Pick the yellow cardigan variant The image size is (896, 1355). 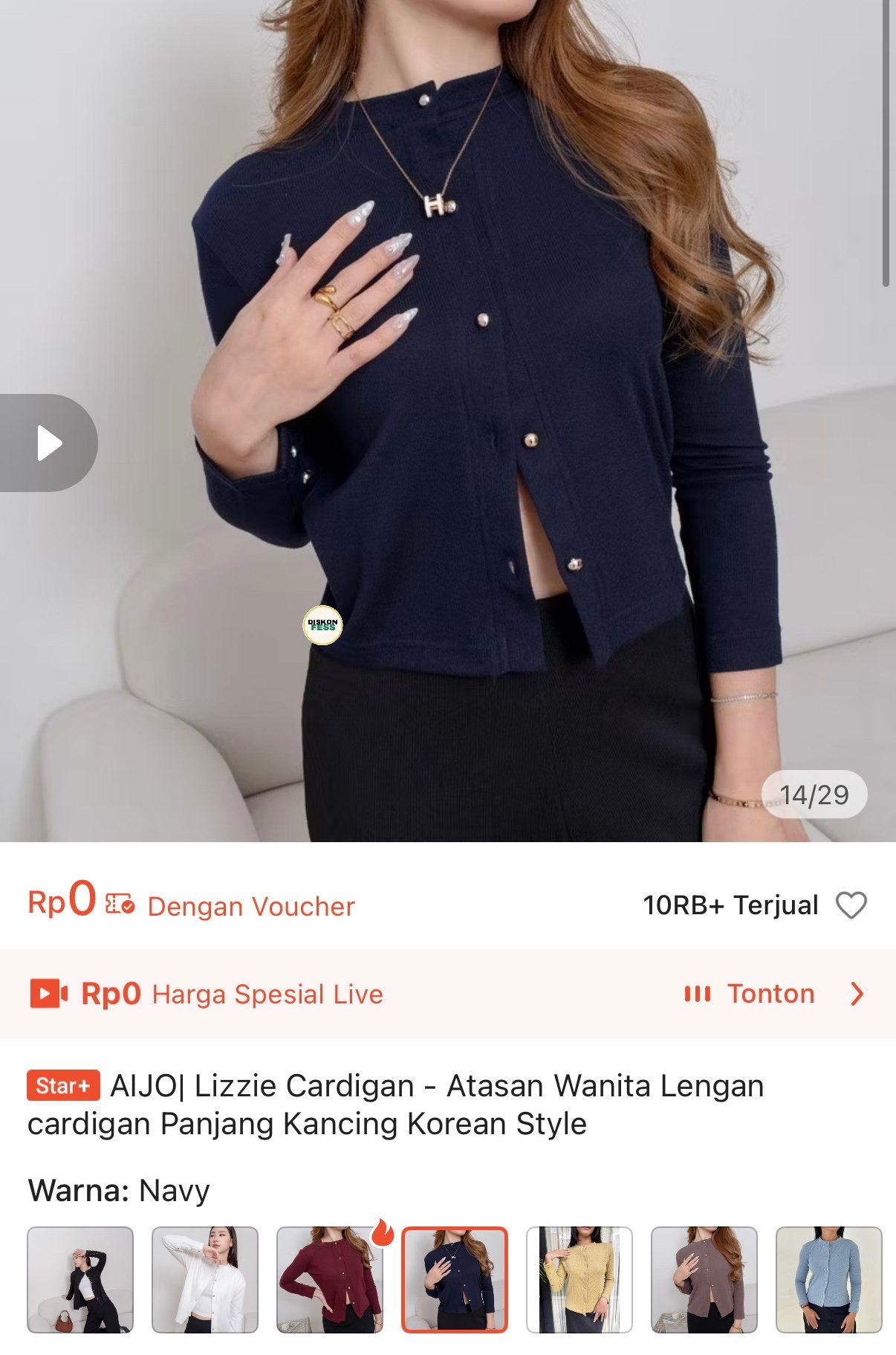[x=580, y=1279]
